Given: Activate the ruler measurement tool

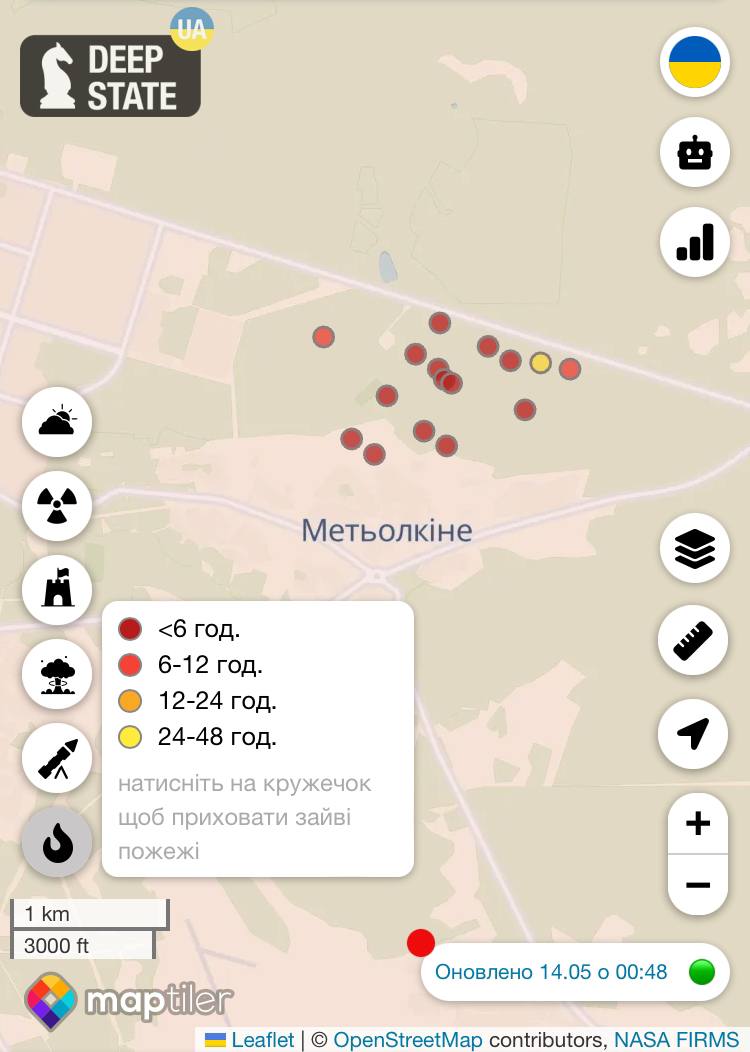Looking at the screenshot, I should click(694, 641).
